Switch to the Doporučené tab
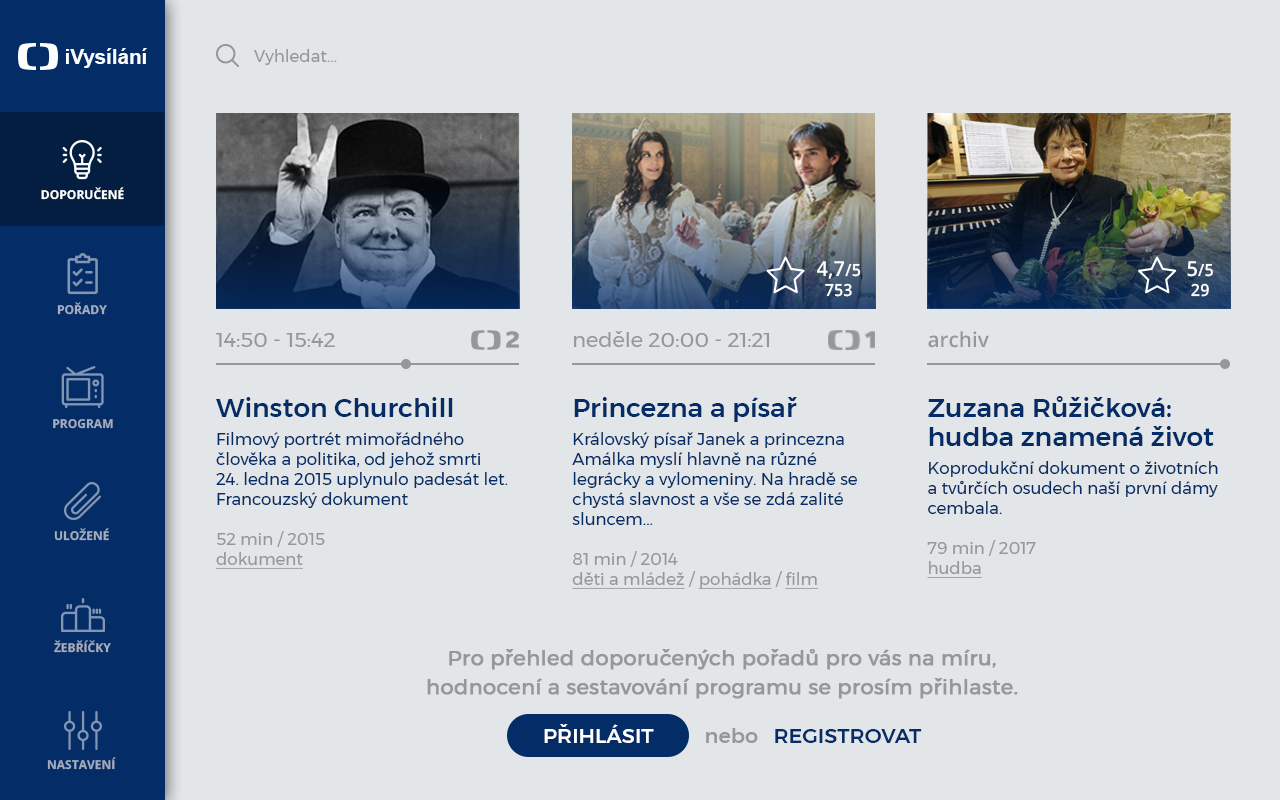This screenshot has width=1280, height=800. pos(82,170)
